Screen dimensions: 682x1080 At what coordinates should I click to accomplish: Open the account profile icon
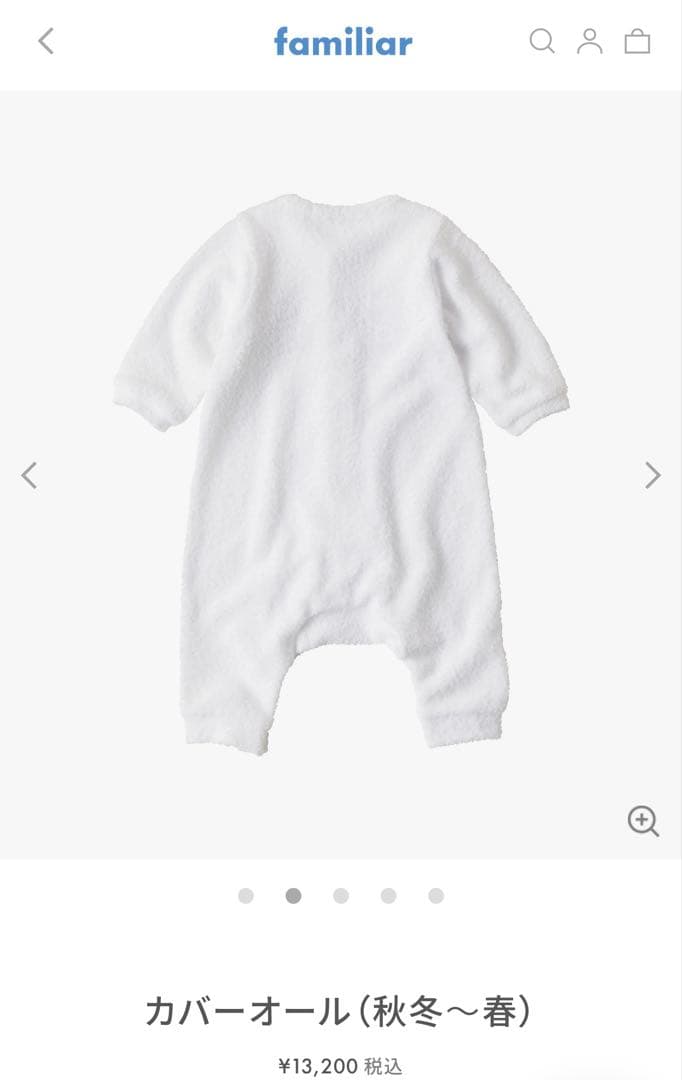coord(590,41)
